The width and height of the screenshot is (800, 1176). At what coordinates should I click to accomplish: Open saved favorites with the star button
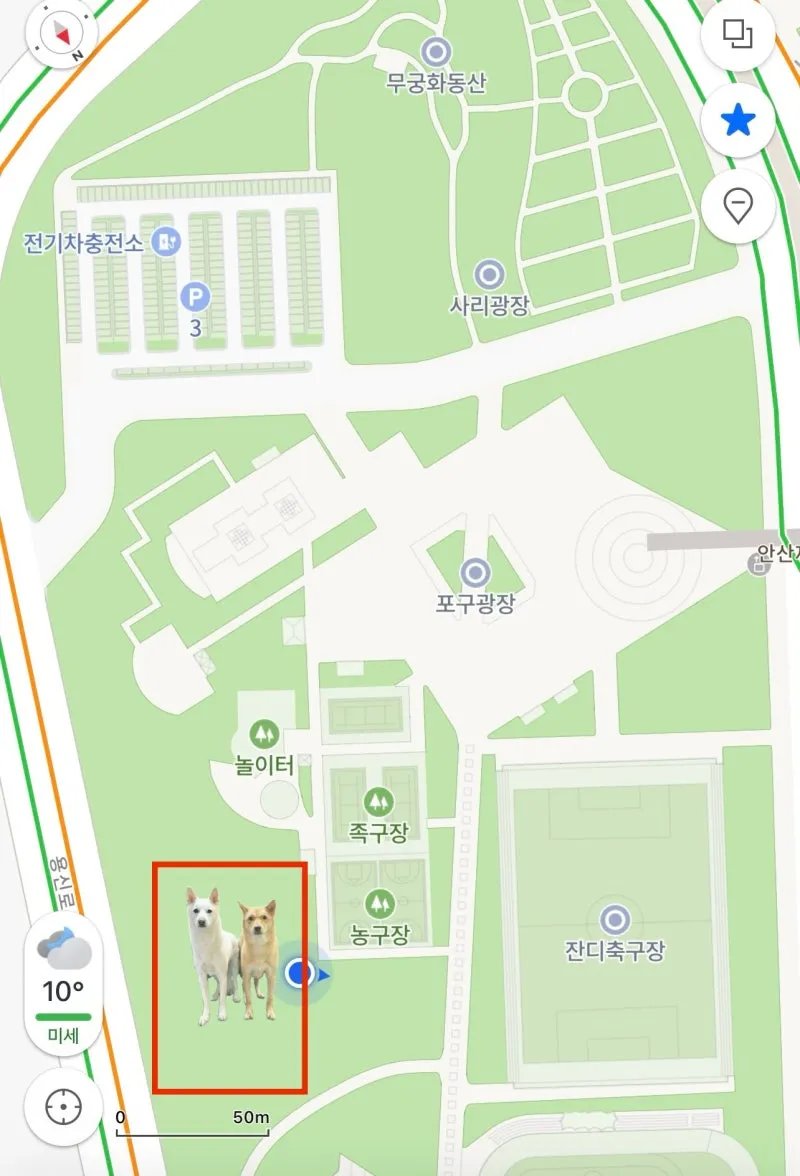click(738, 122)
